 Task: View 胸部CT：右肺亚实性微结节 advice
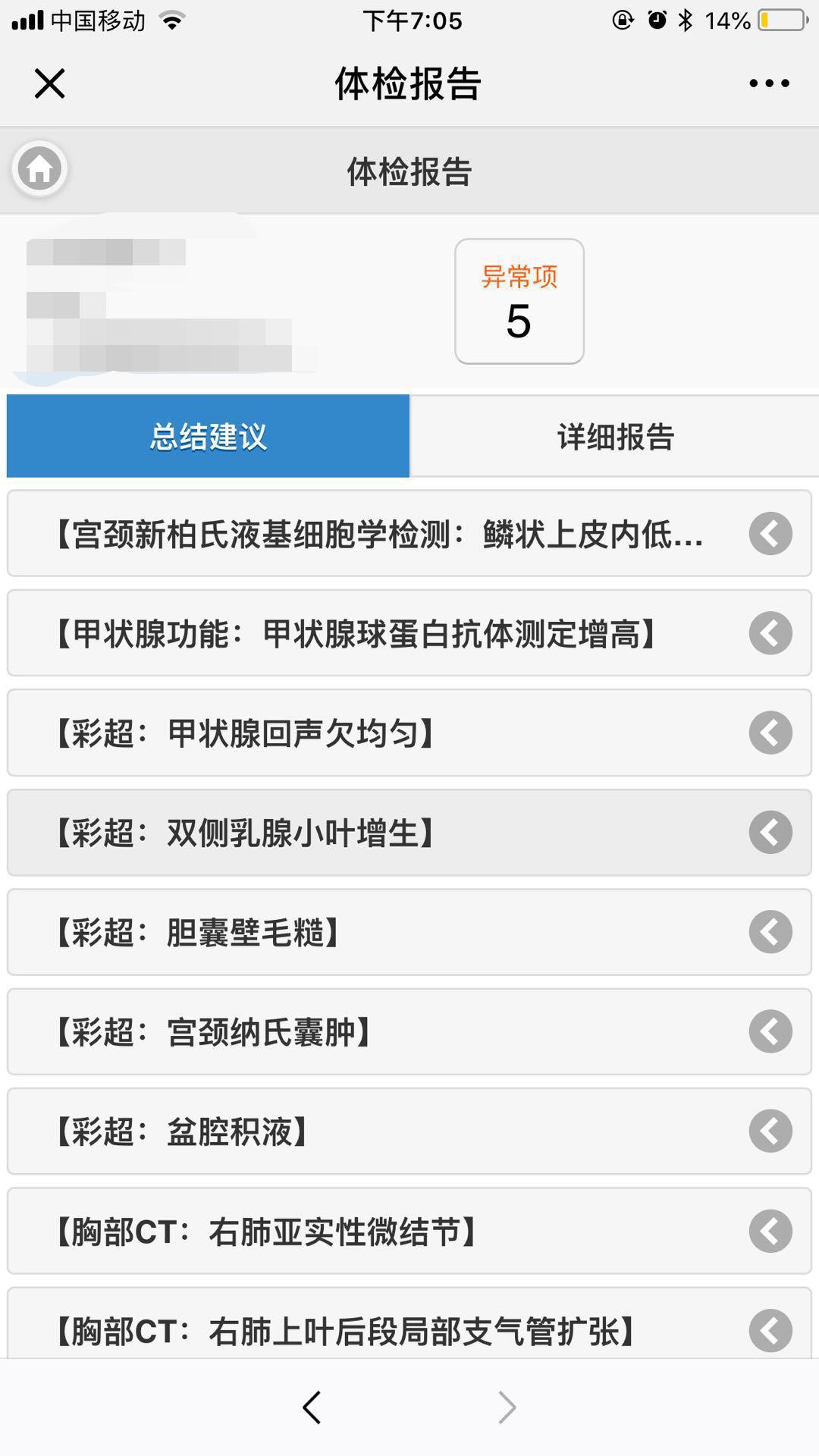409,1231
